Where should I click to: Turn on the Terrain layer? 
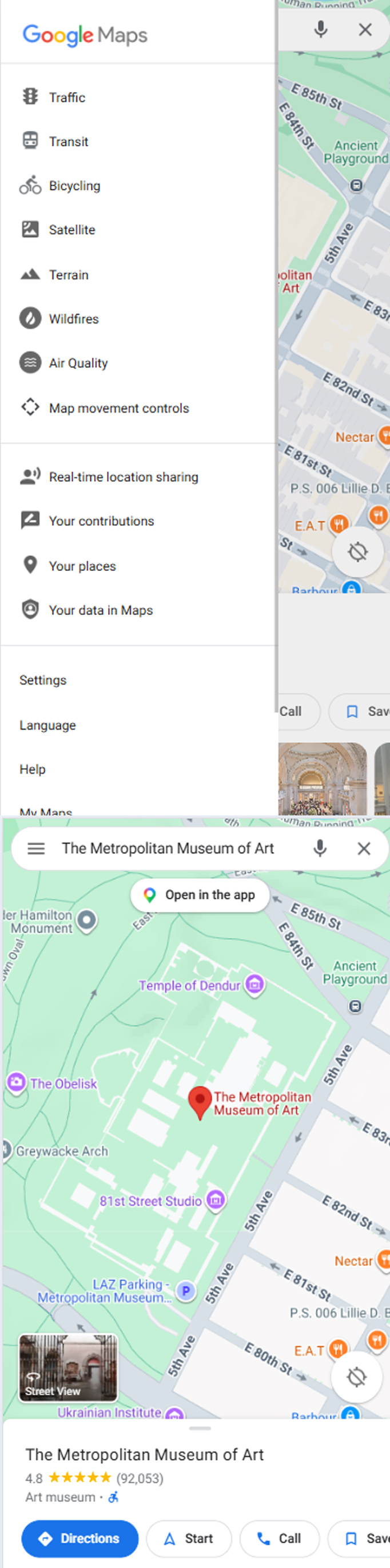pos(68,274)
